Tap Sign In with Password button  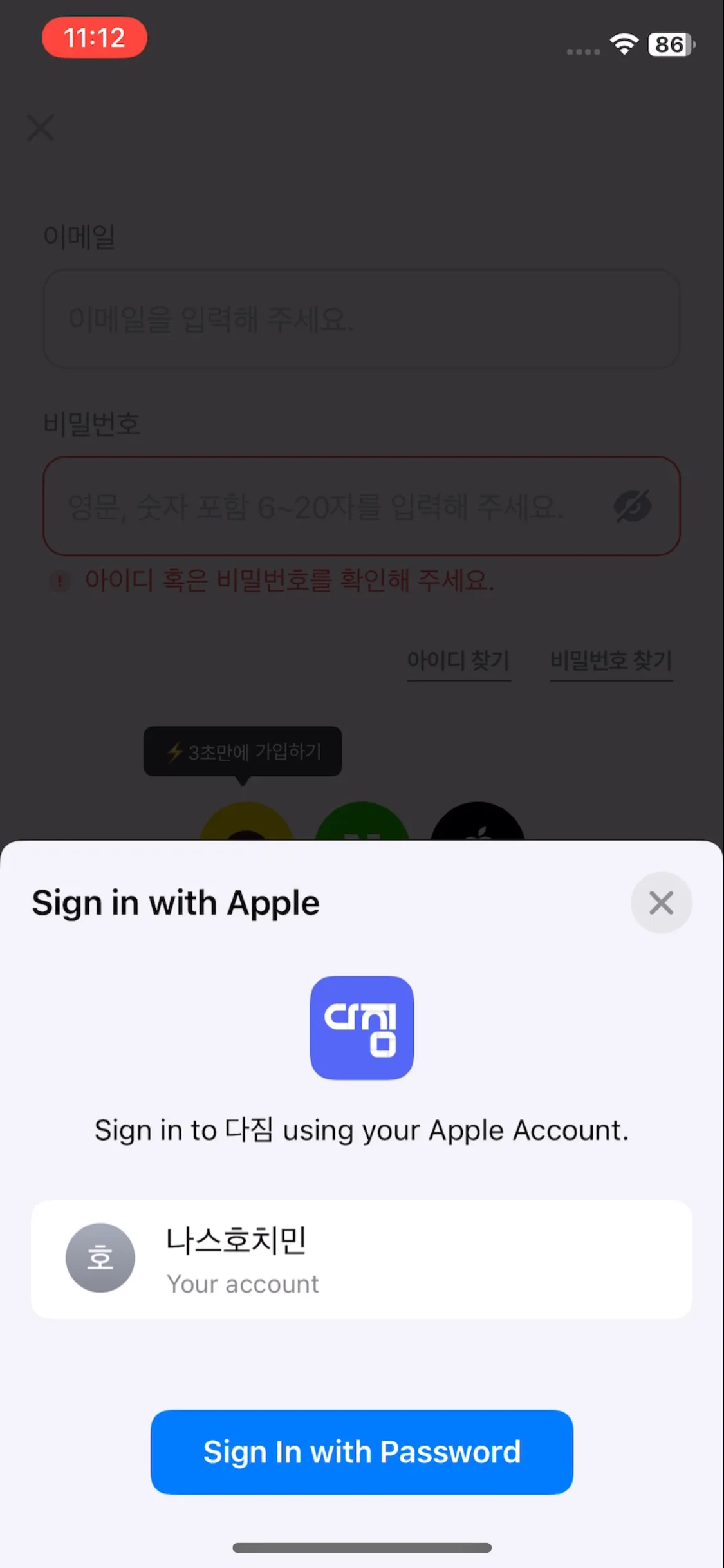click(362, 1451)
